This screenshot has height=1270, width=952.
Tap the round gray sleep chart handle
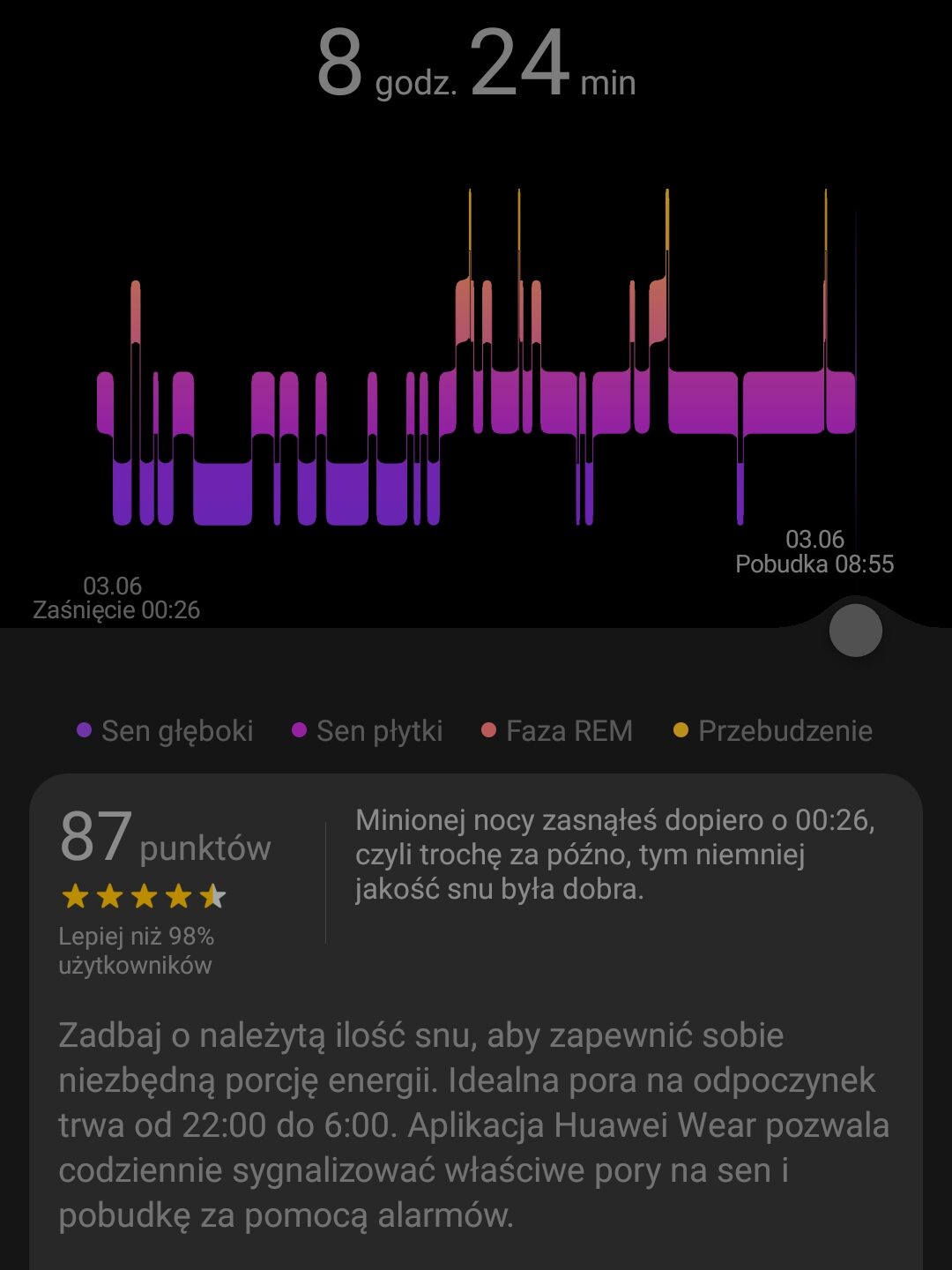pos(855,631)
